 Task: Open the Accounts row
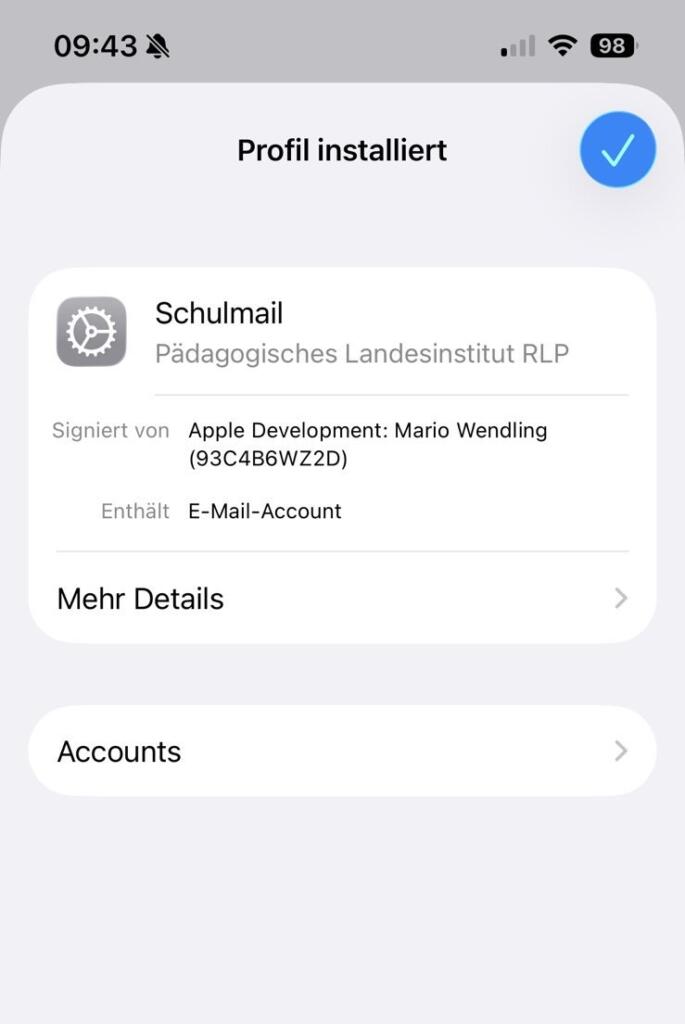(342, 751)
